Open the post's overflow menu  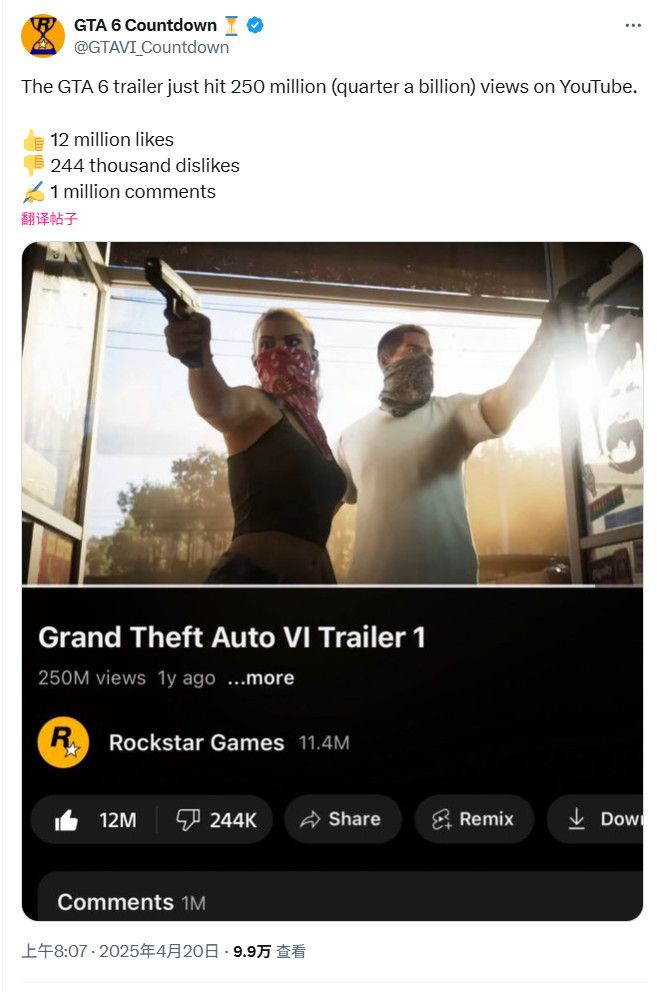[632, 25]
